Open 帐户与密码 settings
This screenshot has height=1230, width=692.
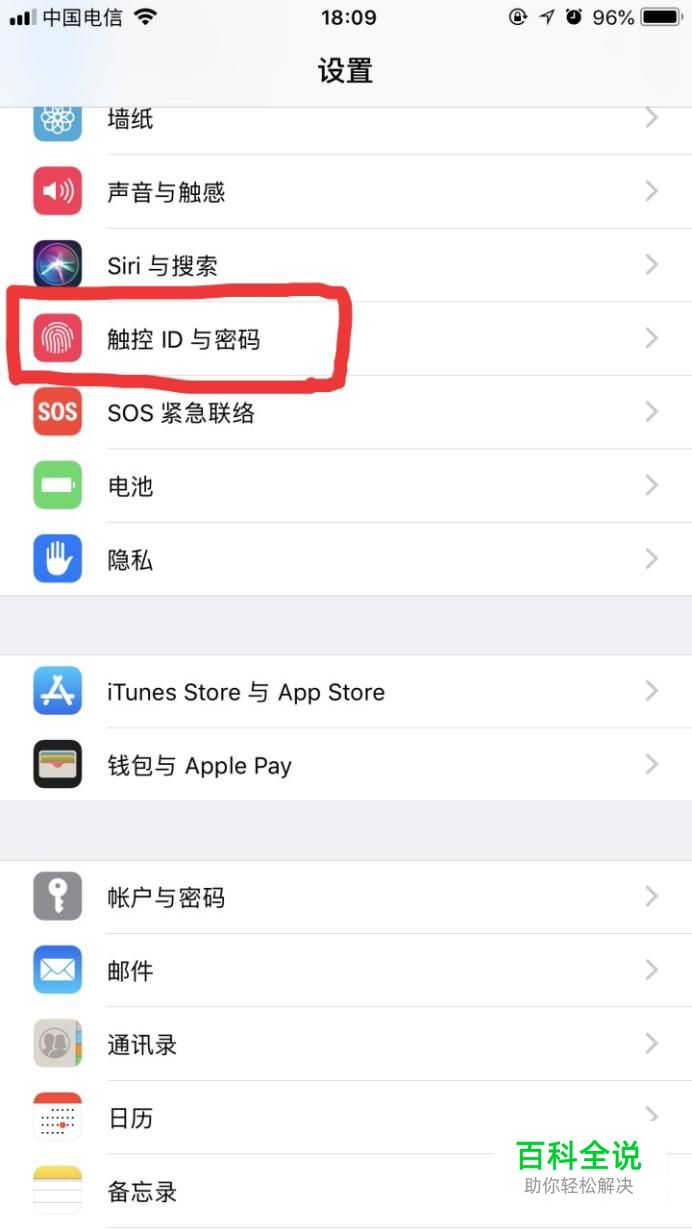(345, 897)
